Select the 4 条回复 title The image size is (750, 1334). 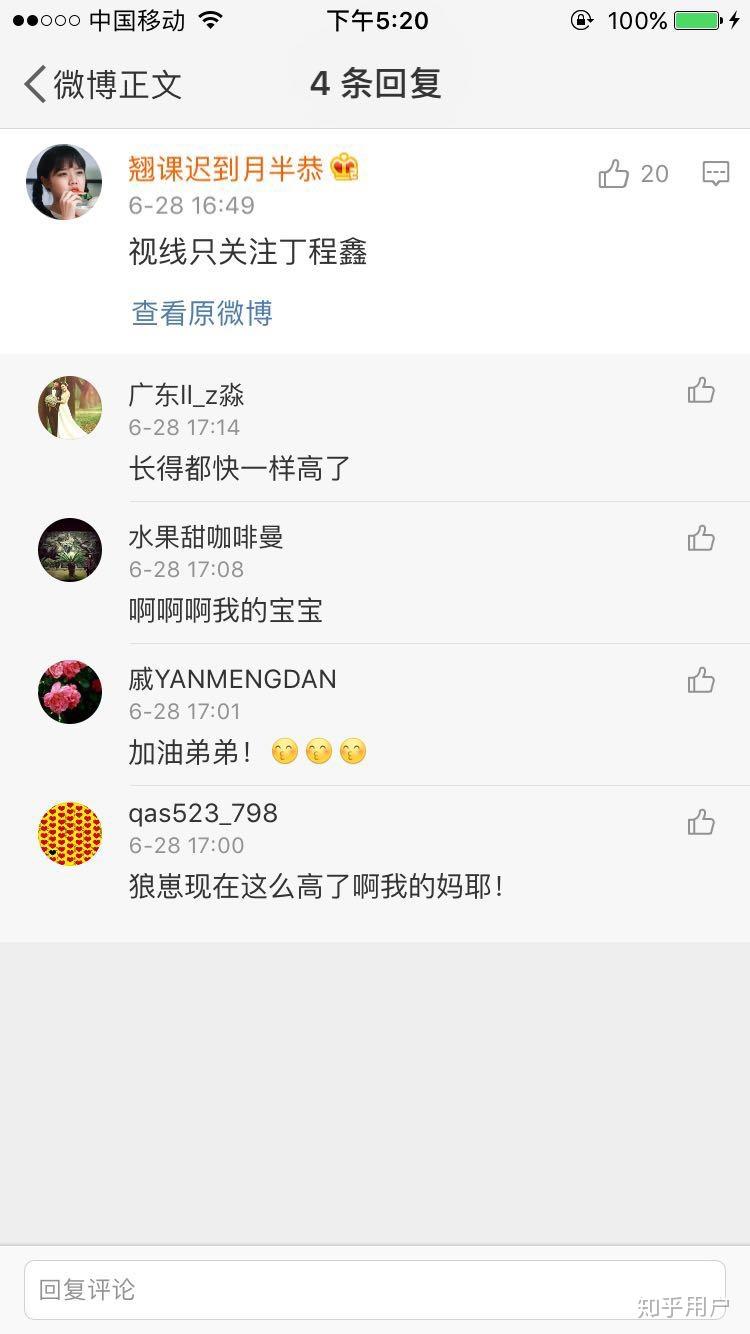(374, 84)
